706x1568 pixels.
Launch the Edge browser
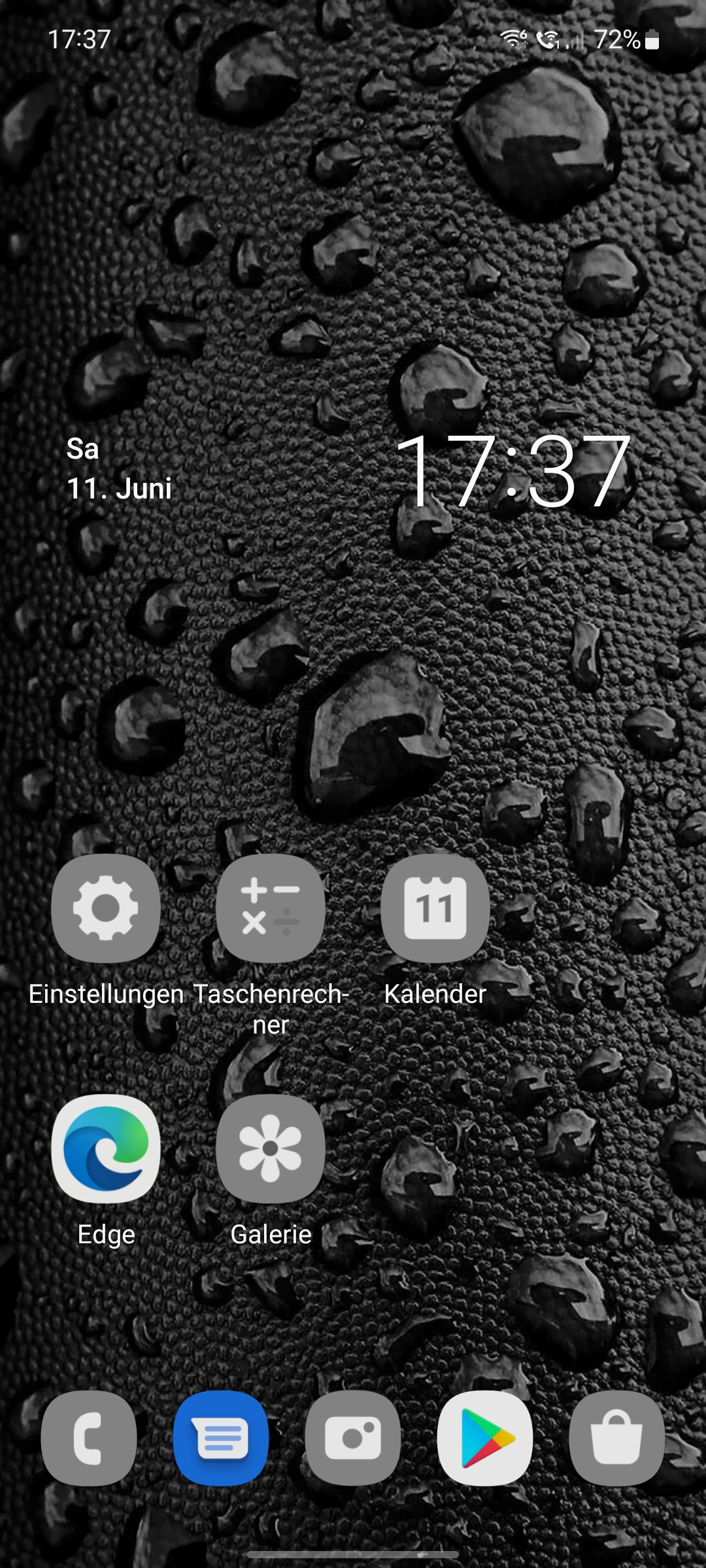coord(106,1149)
